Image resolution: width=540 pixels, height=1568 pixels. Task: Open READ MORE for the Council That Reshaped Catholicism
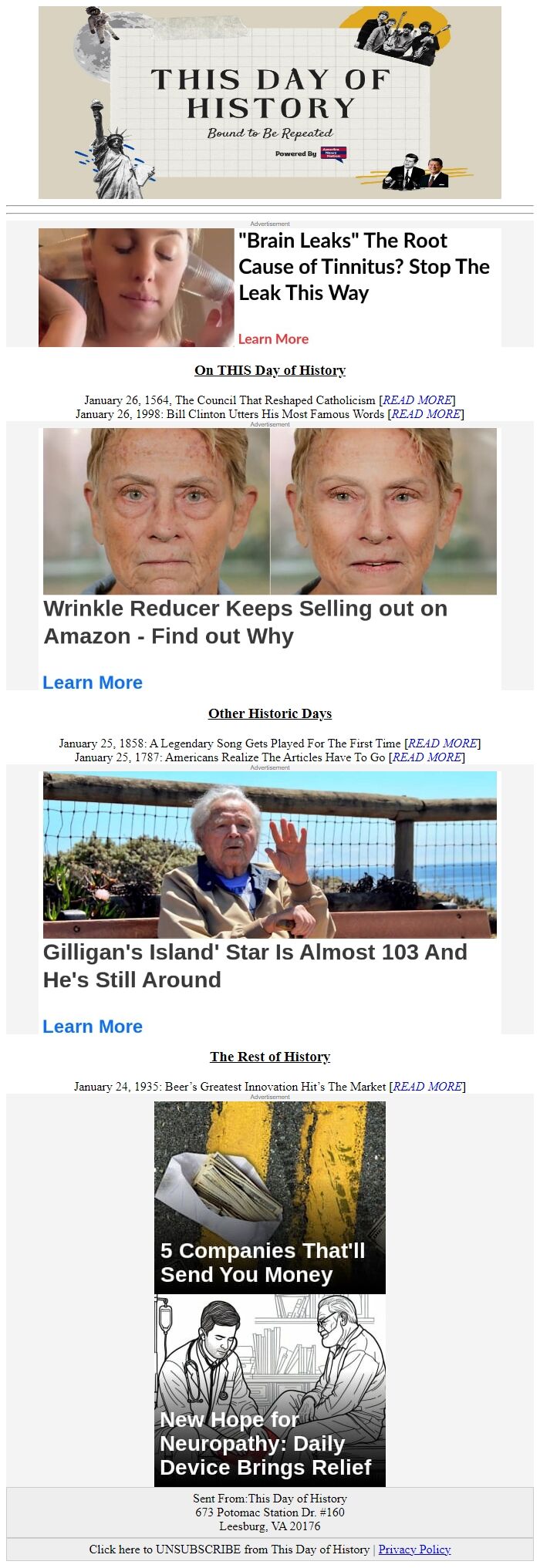(417, 400)
